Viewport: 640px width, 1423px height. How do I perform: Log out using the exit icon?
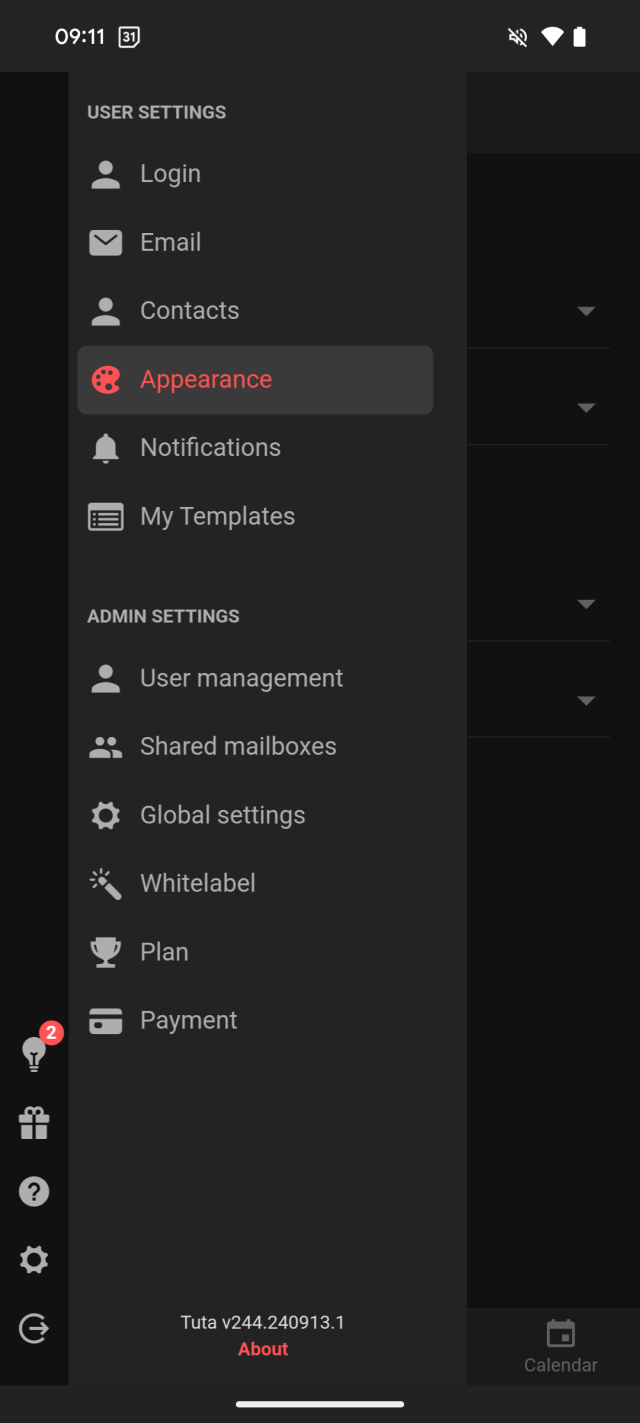point(34,1328)
